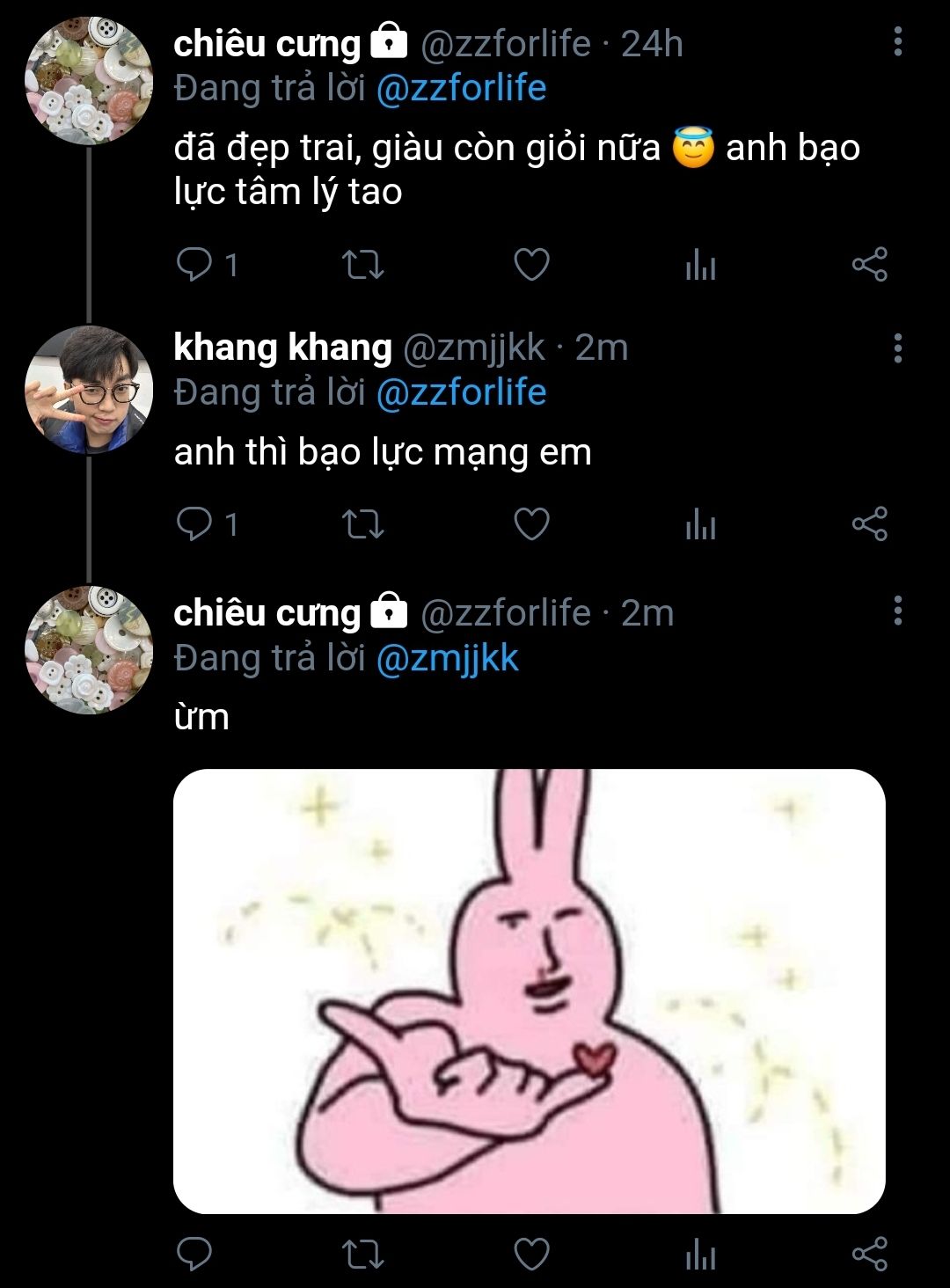The image size is (950, 1288).
Task: Open overflow menu on khang khang's tweet
Action: pos(897,348)
